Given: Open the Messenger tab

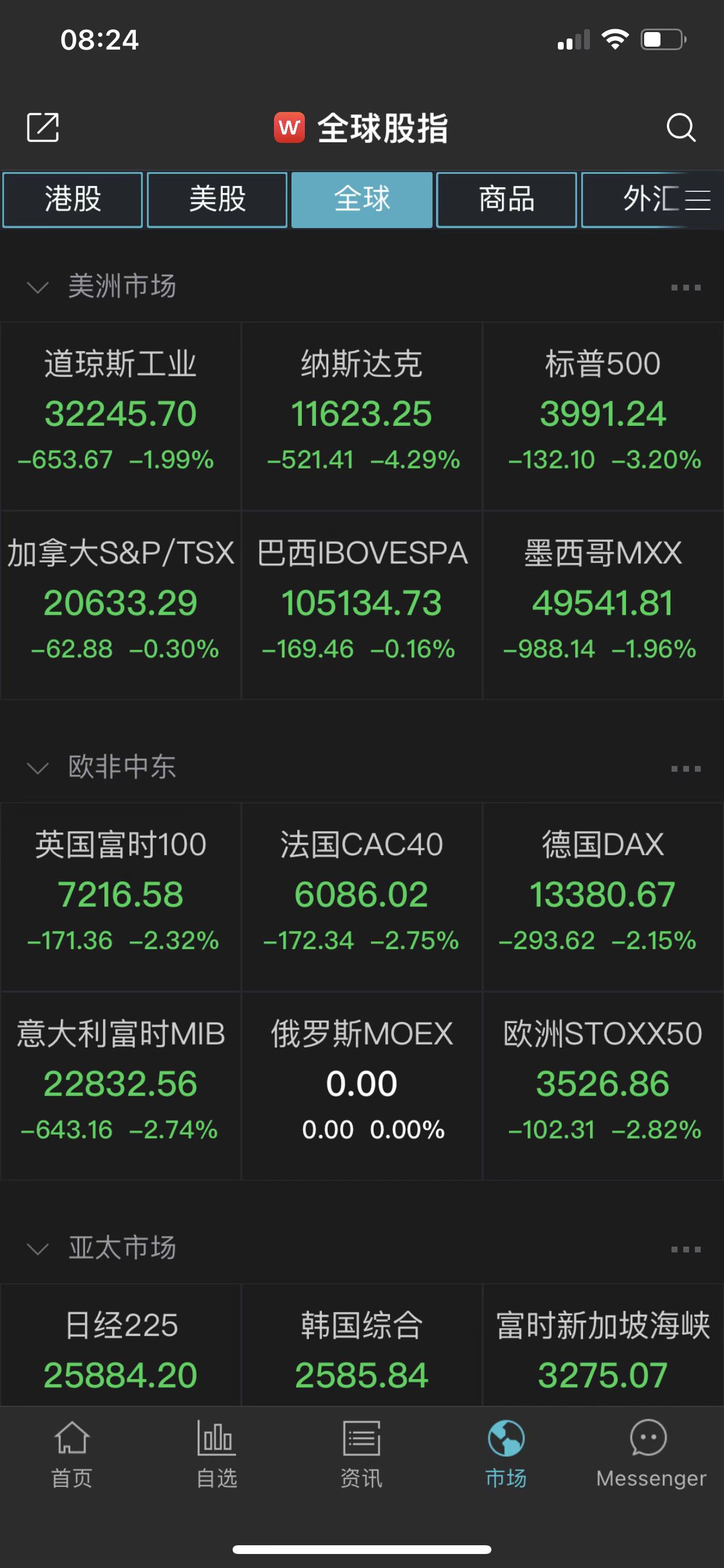Looking at the screenshot, I should pos(651,1454).
